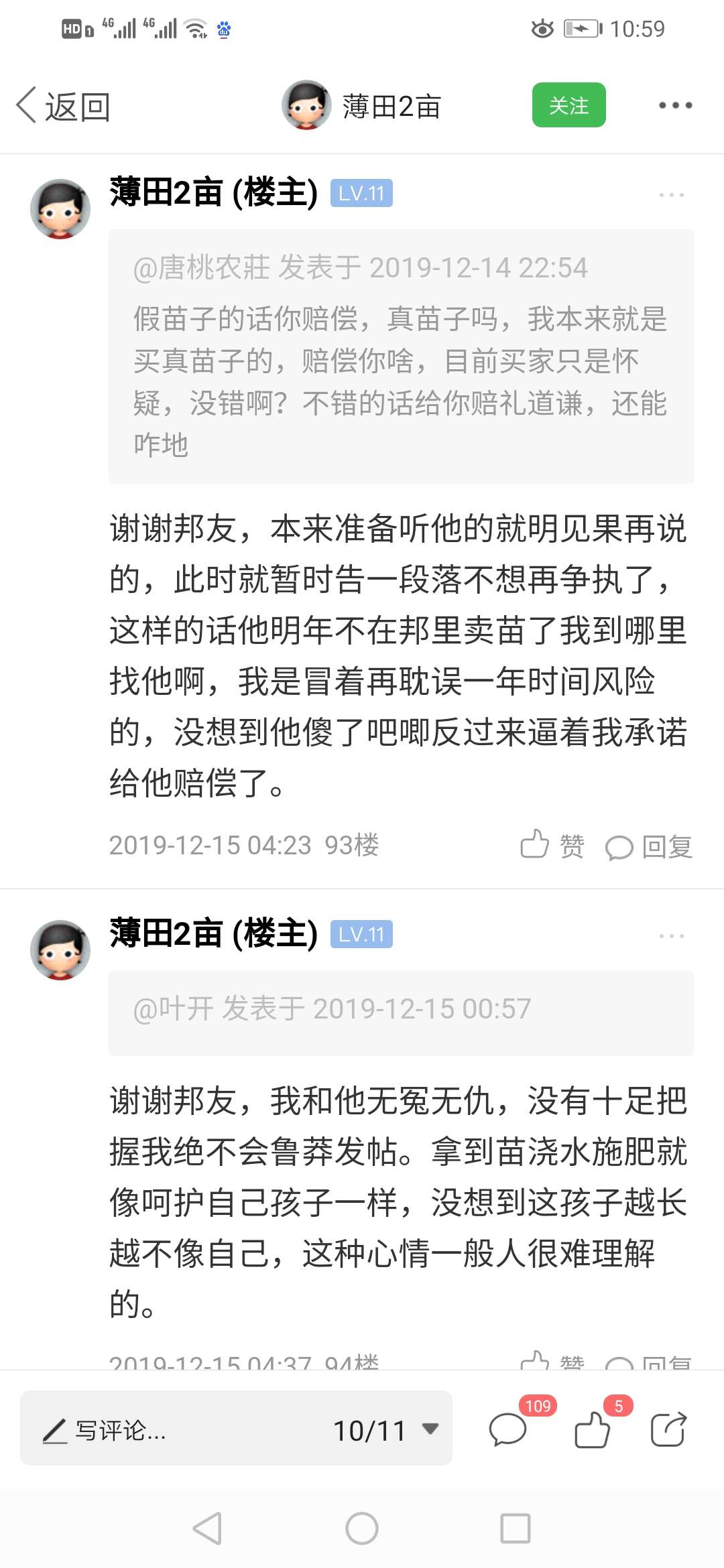Open 薄田2亩's avatar in the 93楼 post
This screenshot has width=724, height=1568.
coord(60,208)
